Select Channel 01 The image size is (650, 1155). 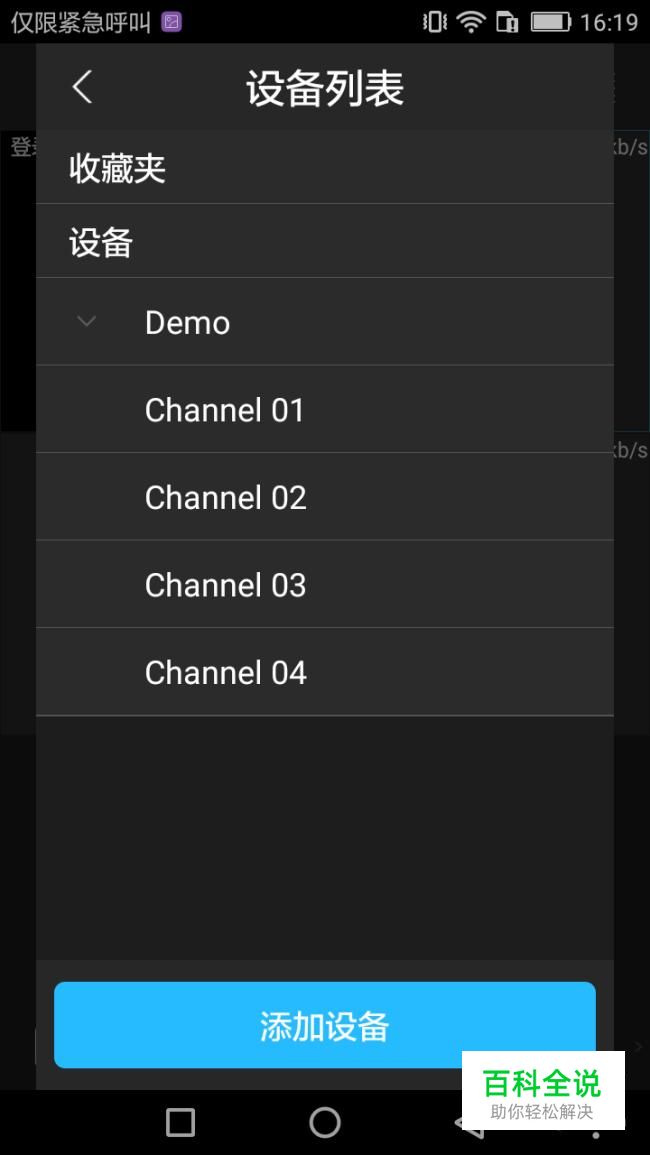(x=324, y=410)
